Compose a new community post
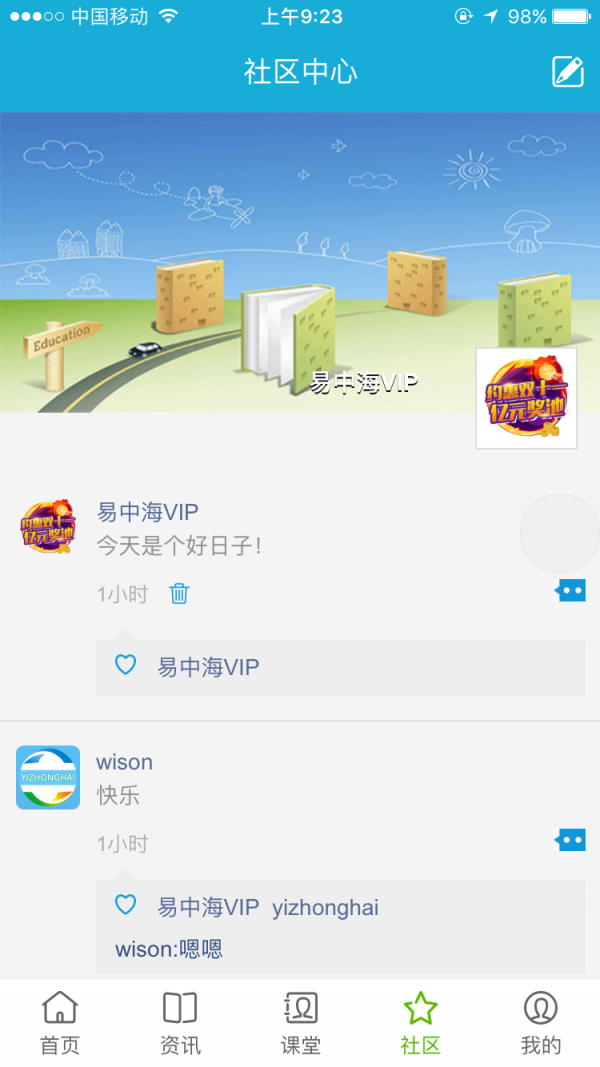This screenshot has width=600, height=1067. (567, 71)
